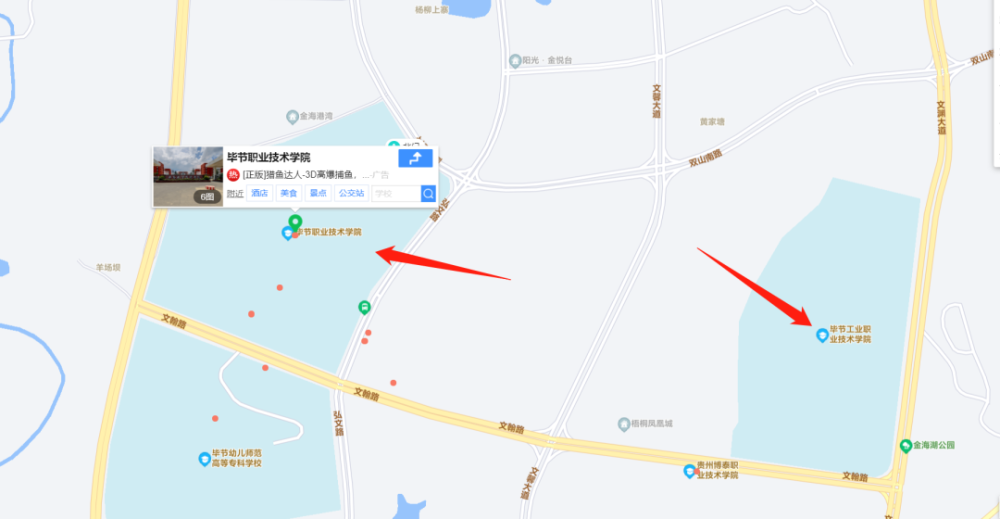Viewport: 1000px width, 519px height.
Task: Show nearby 景点
Action: [318, 193]
